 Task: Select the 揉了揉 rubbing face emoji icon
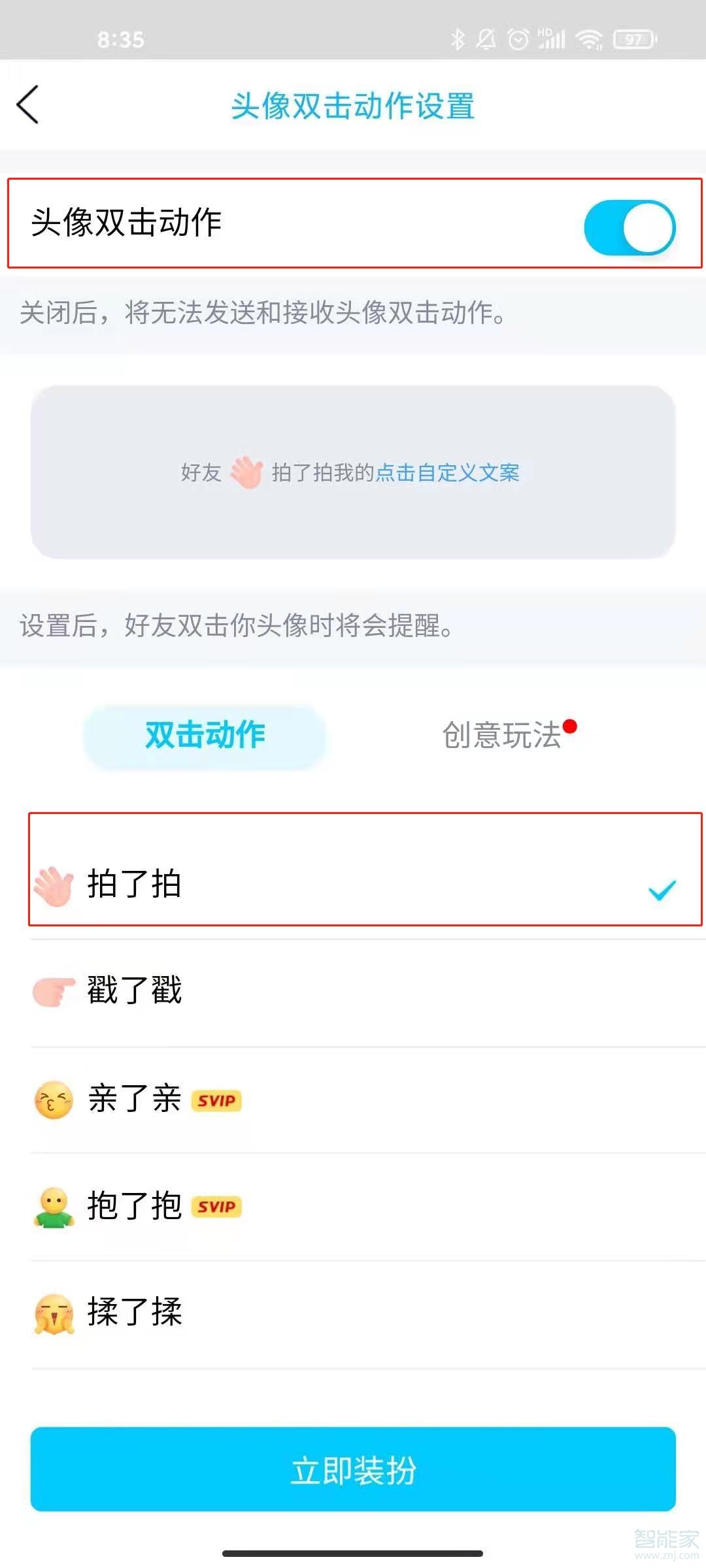(56, 1313)
